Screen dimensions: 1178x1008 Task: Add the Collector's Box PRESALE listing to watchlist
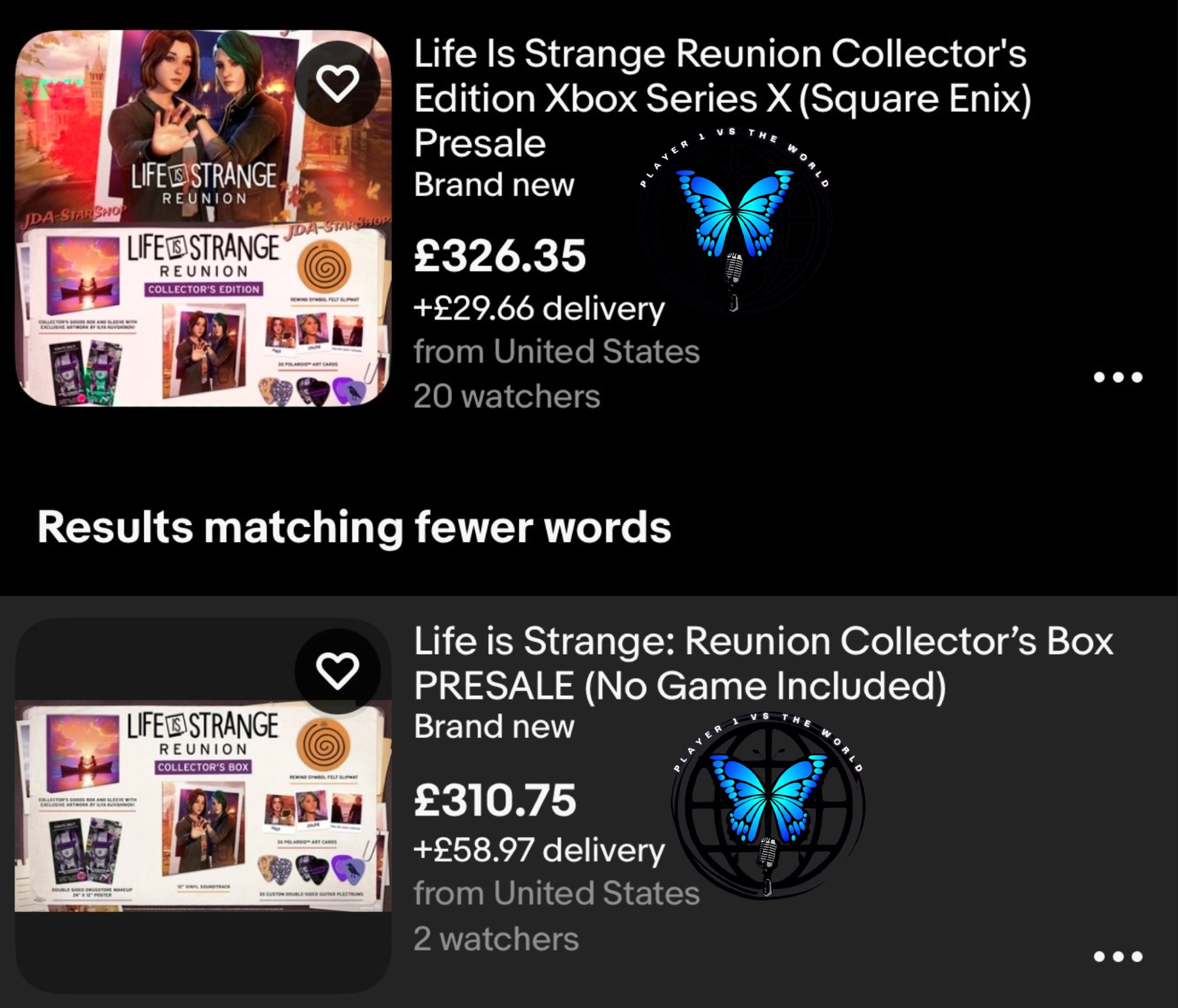[337, 670]
